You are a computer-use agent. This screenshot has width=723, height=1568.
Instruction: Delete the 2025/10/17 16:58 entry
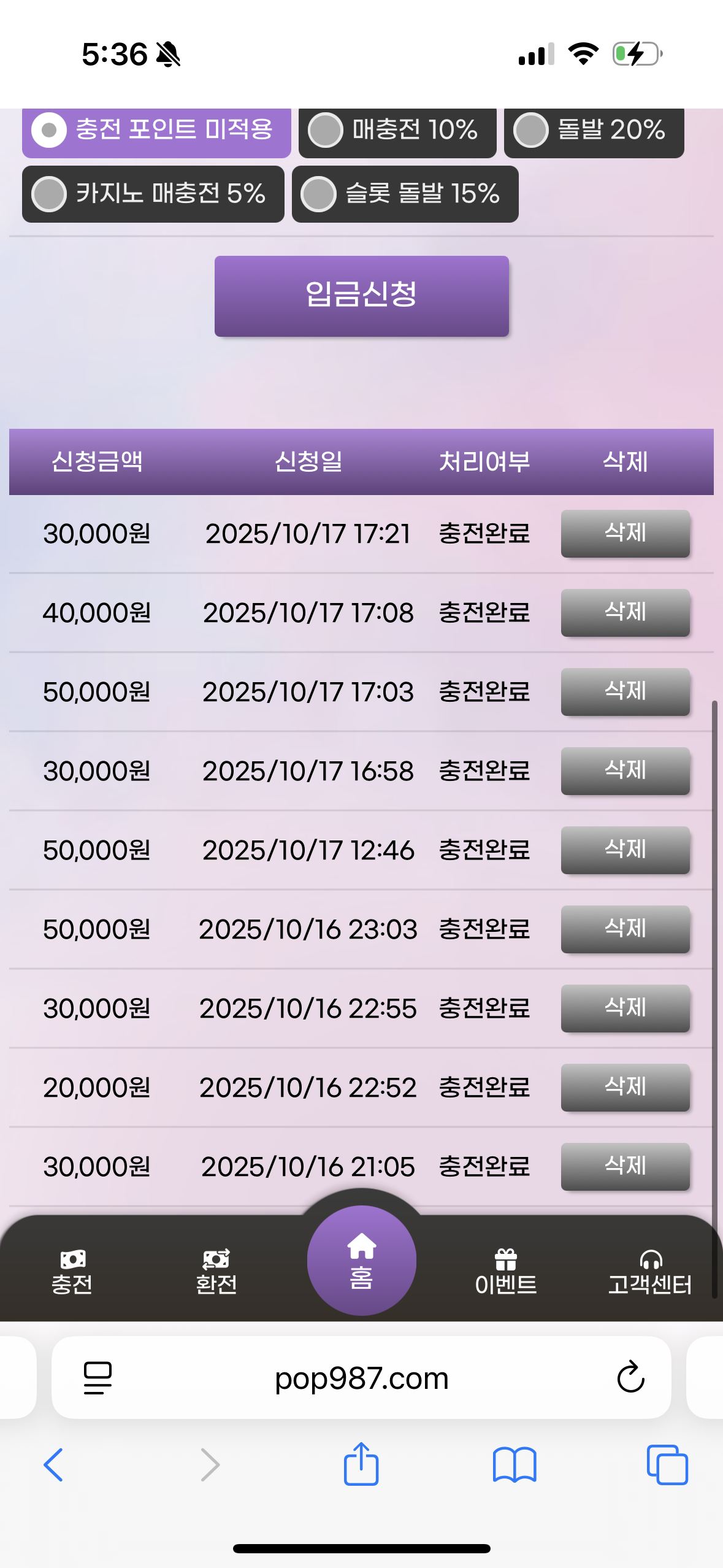click(625, 771)
